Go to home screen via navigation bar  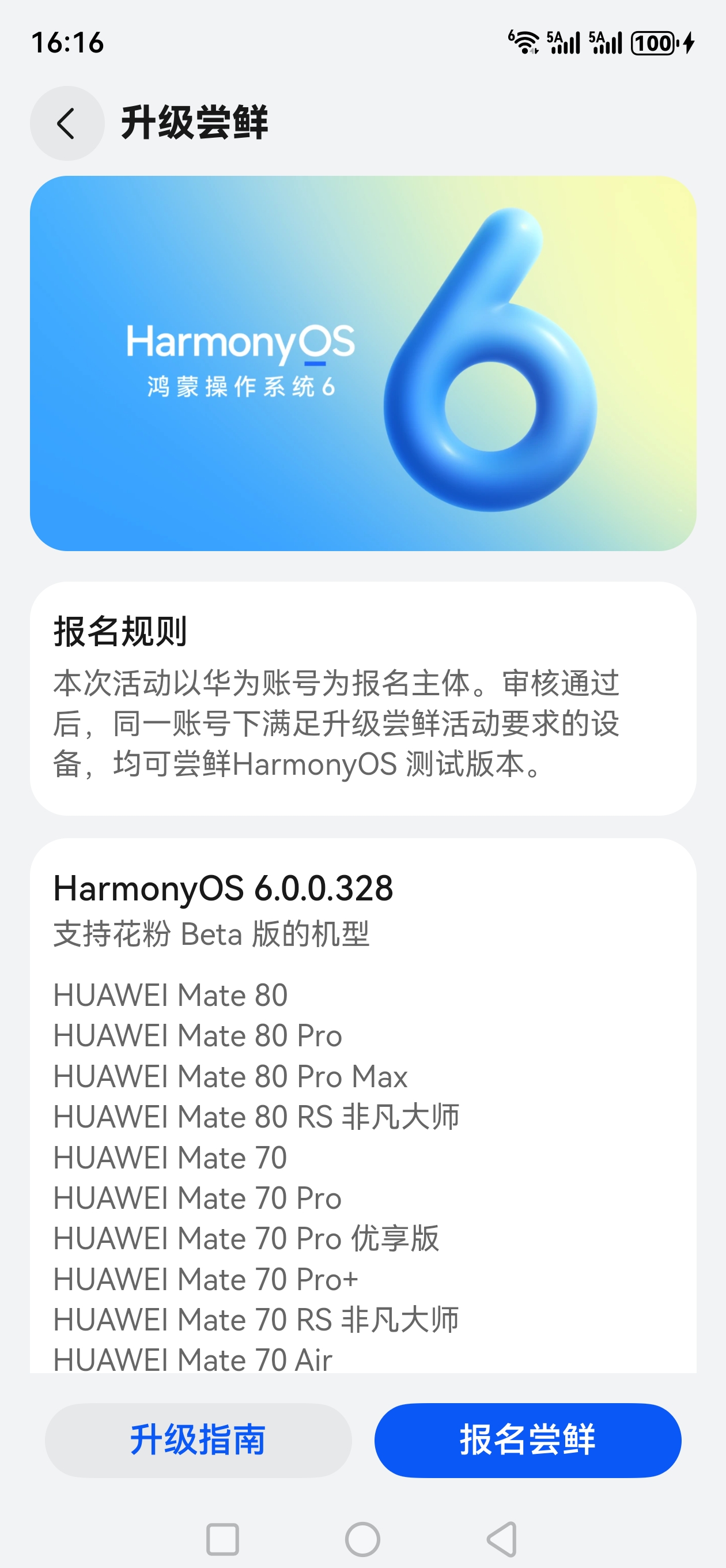(x=362, y=1539)
